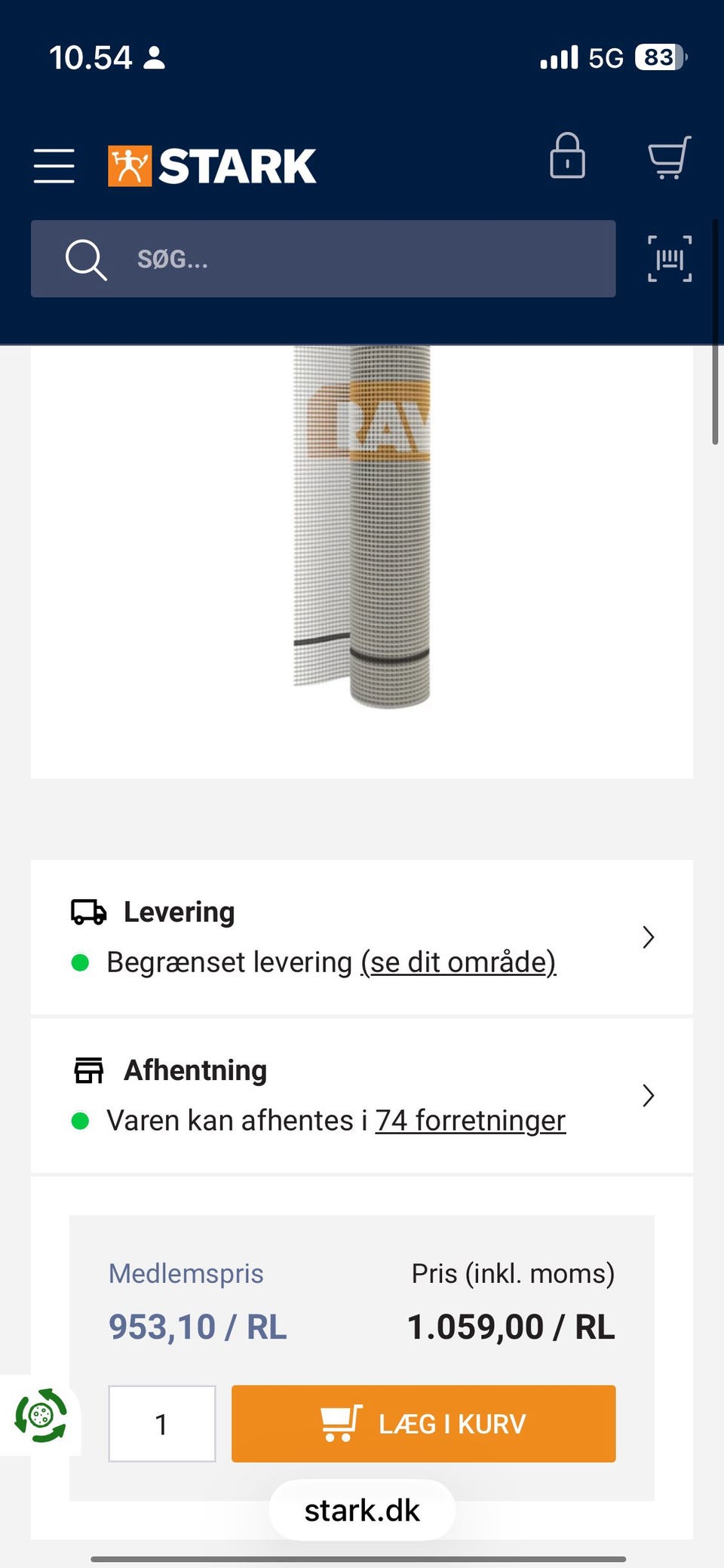Tap the stark.dk address pill

point(362,1511)
